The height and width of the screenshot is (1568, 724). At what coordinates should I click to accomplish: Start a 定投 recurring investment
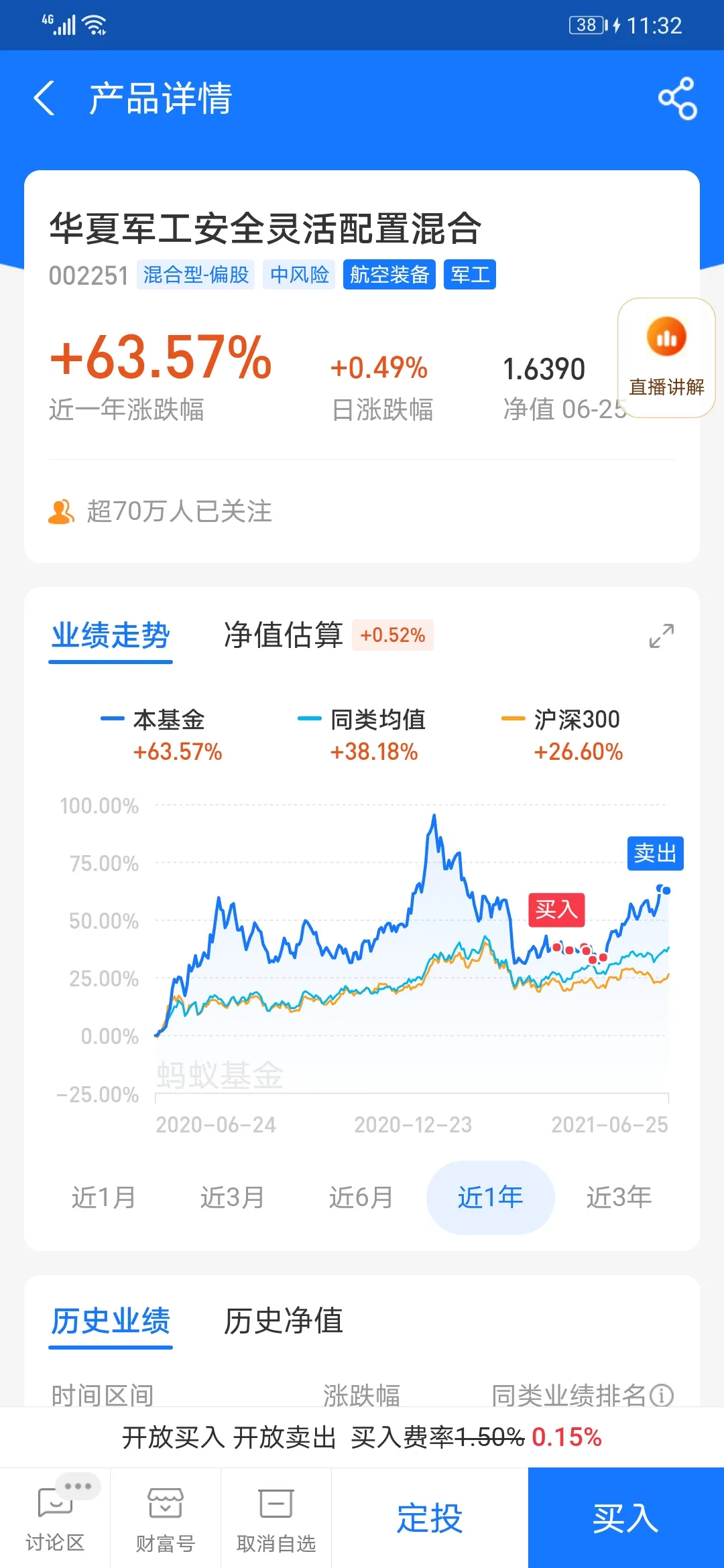click(x=430, y=1518)
